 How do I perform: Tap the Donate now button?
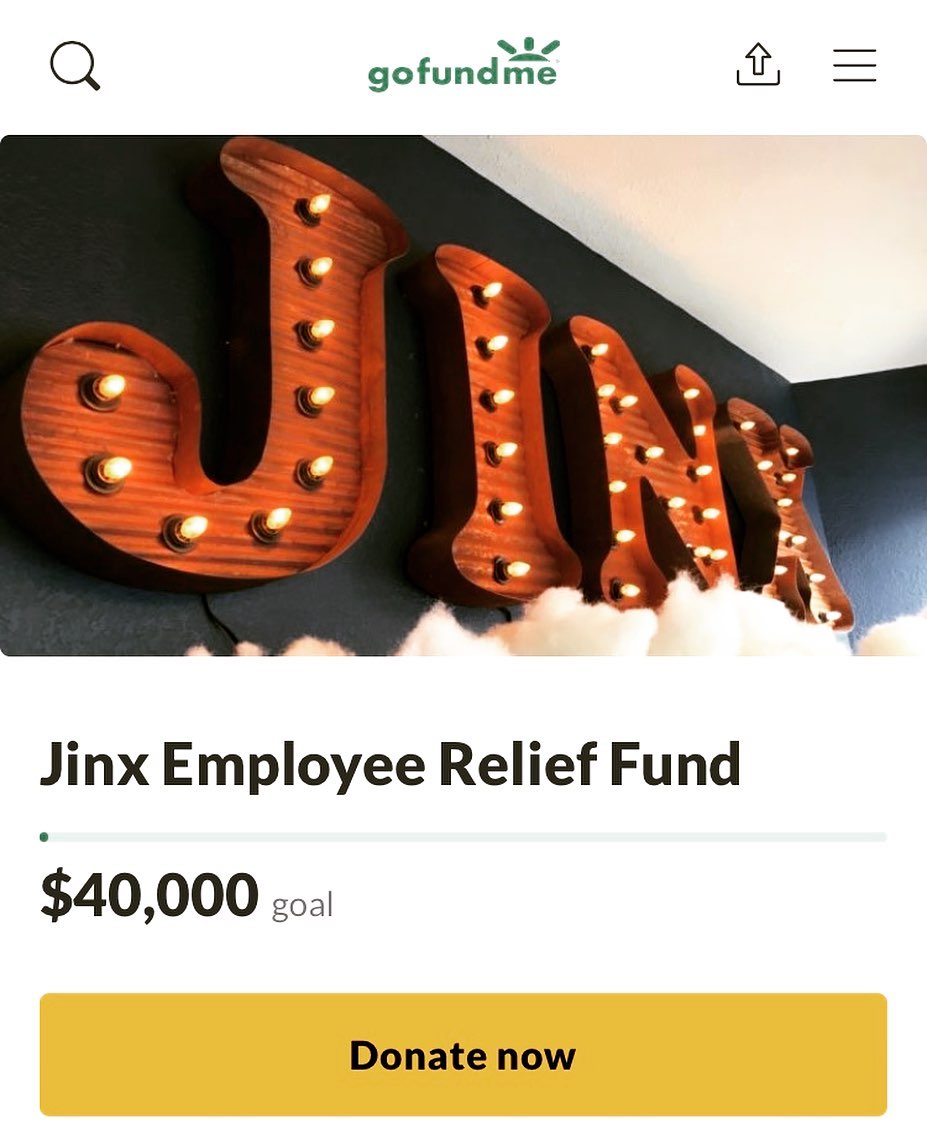point(463,1054)
